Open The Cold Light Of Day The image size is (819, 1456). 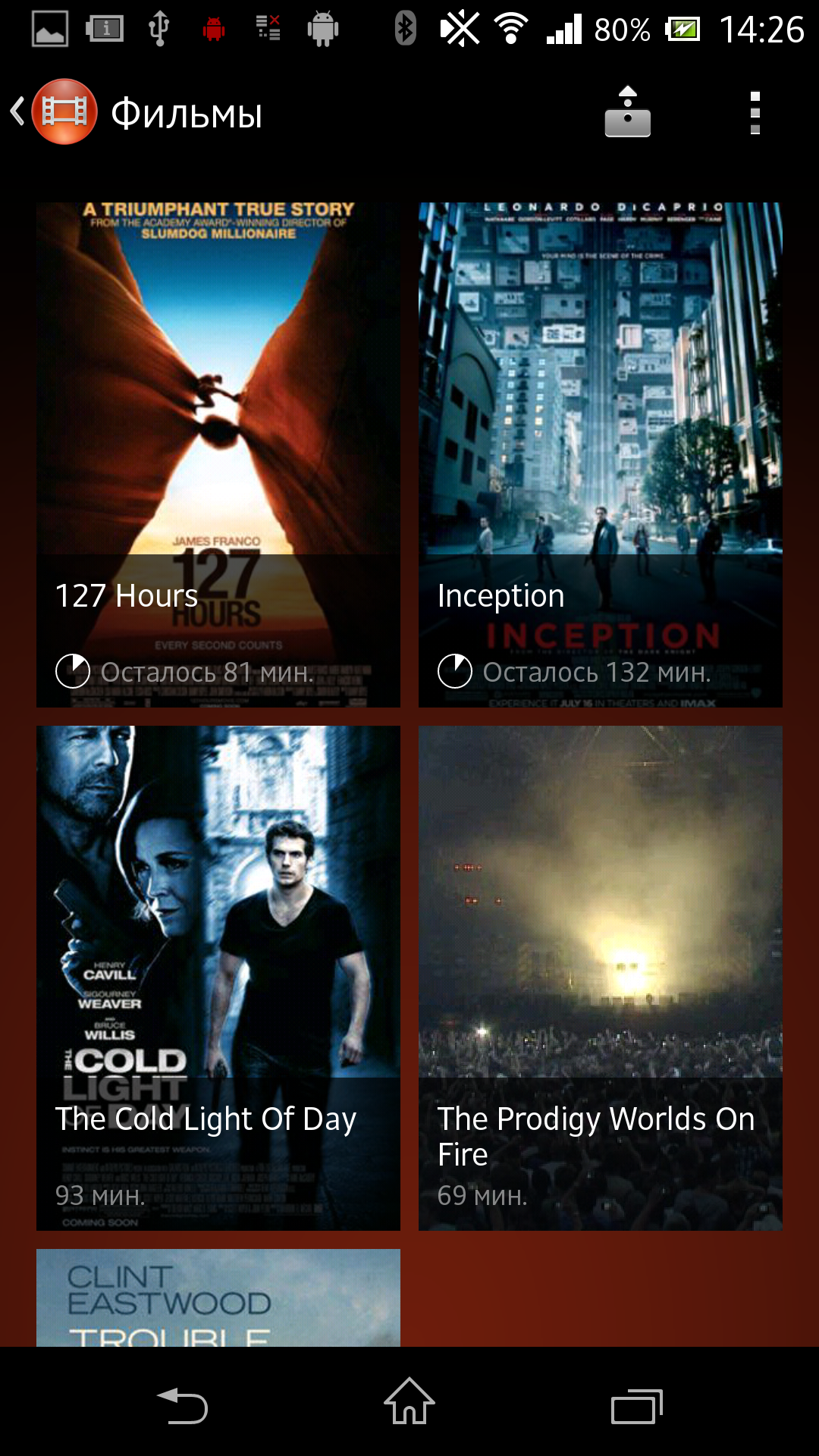click(x=218, y=978)
